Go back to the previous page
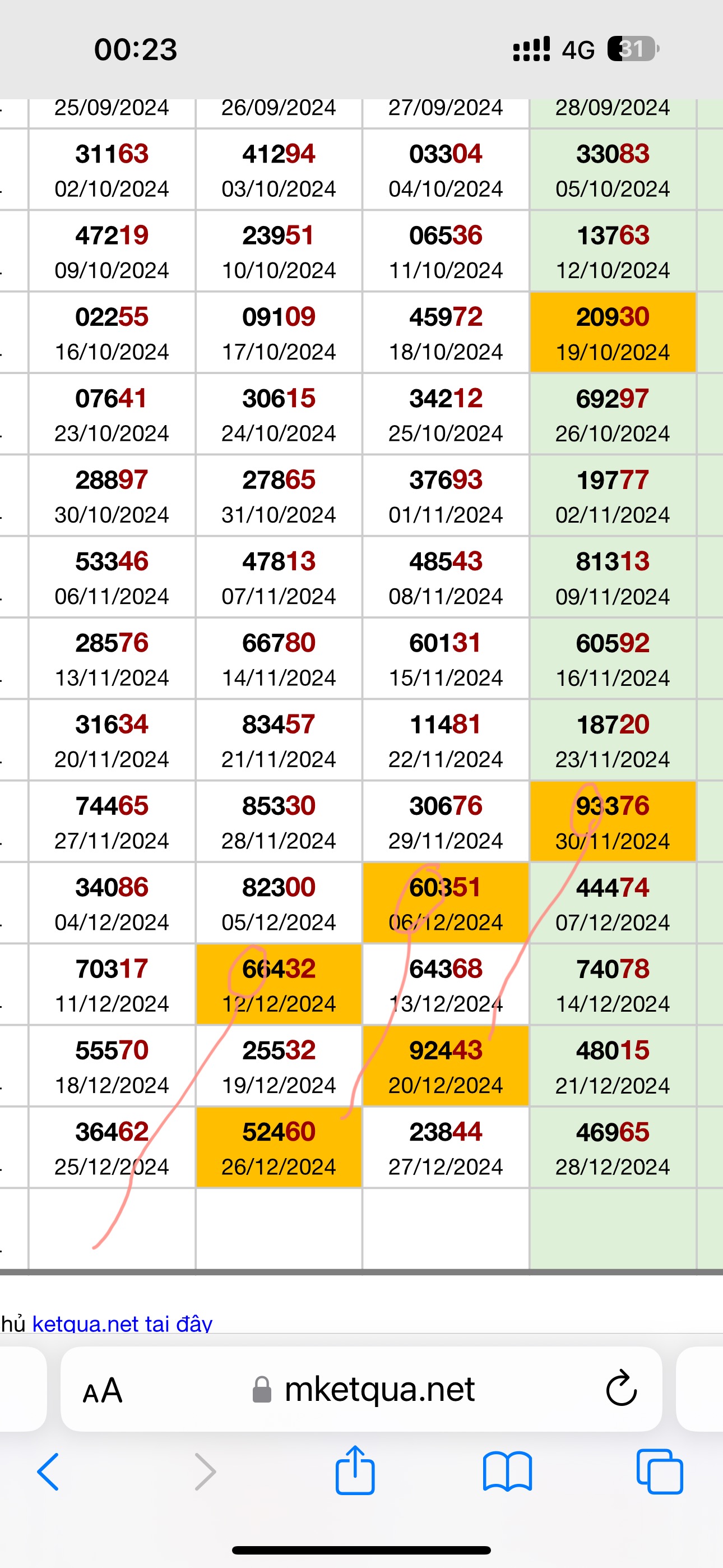This screenshot has height=1568, width=723. (x=49, y=1472)
